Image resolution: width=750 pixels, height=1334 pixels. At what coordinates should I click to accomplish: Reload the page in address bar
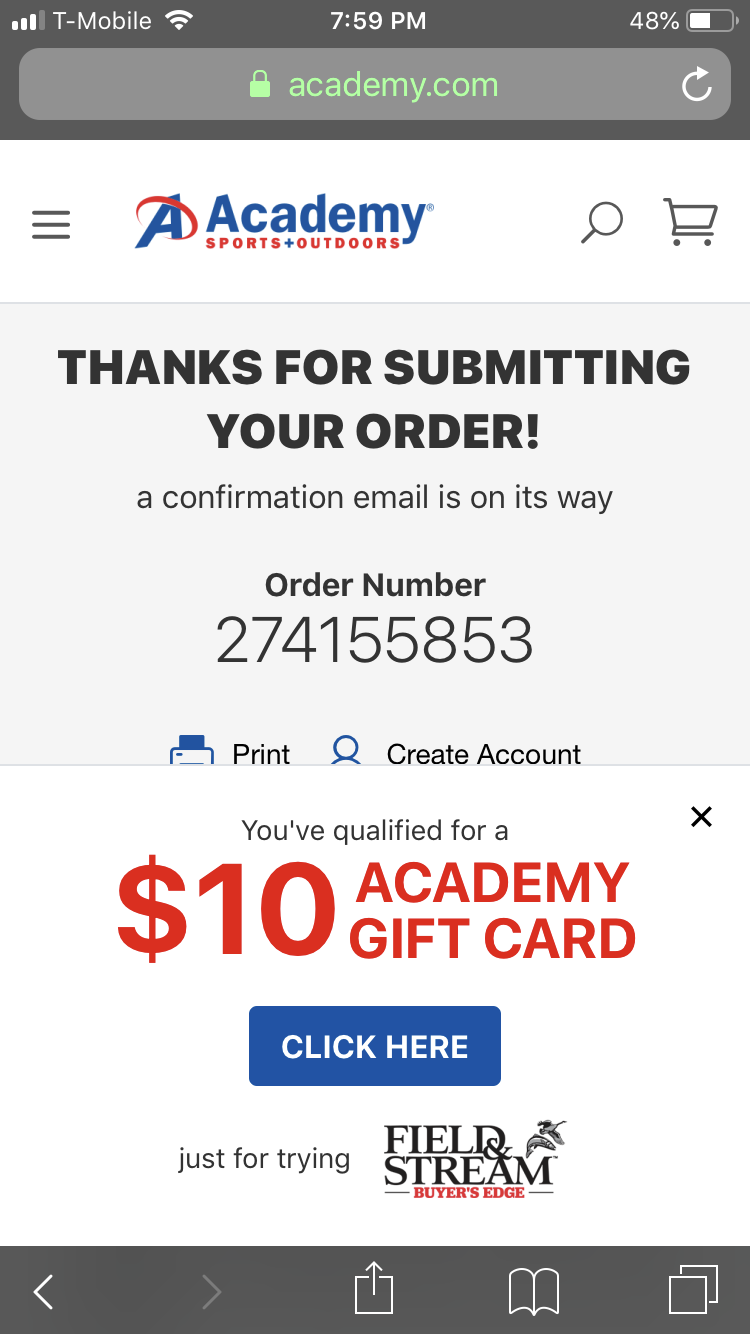coord(696,85)
